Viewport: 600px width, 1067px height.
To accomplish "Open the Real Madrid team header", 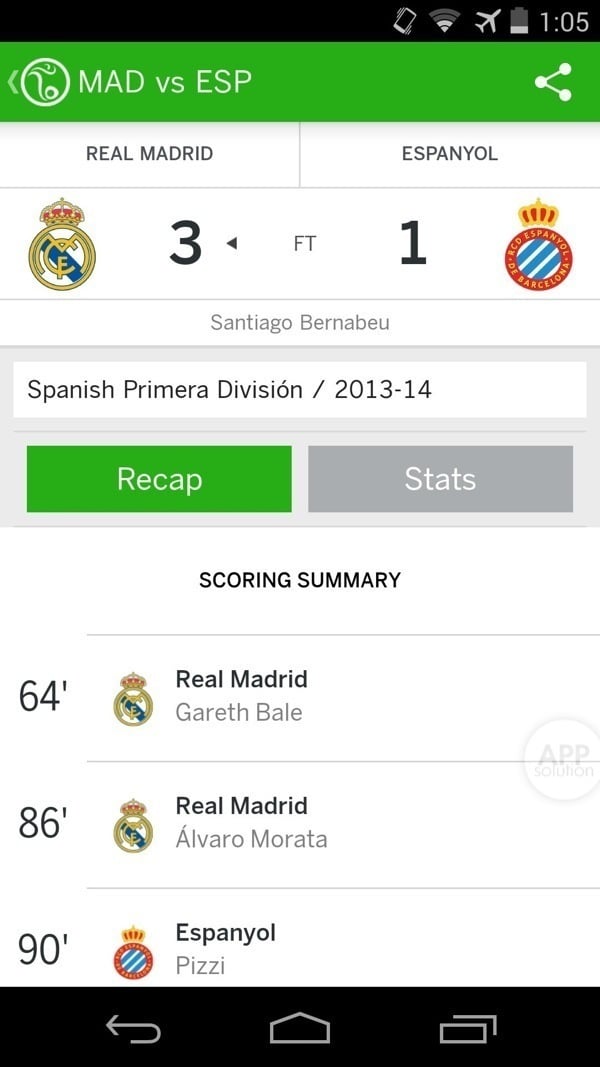I will [x=150, y=154].
